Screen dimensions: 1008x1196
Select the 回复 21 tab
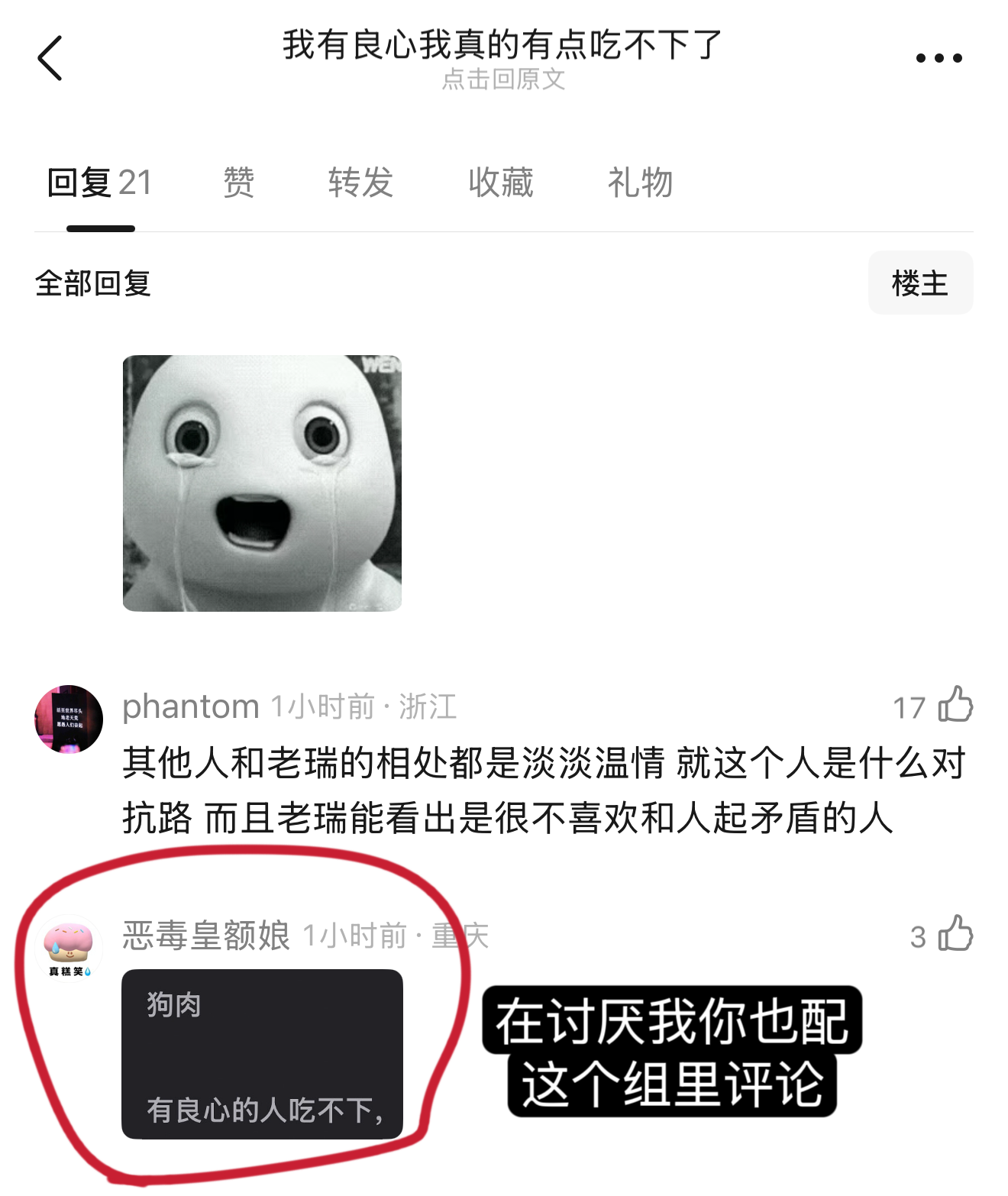pyautogui.click(x=99, y=183)
